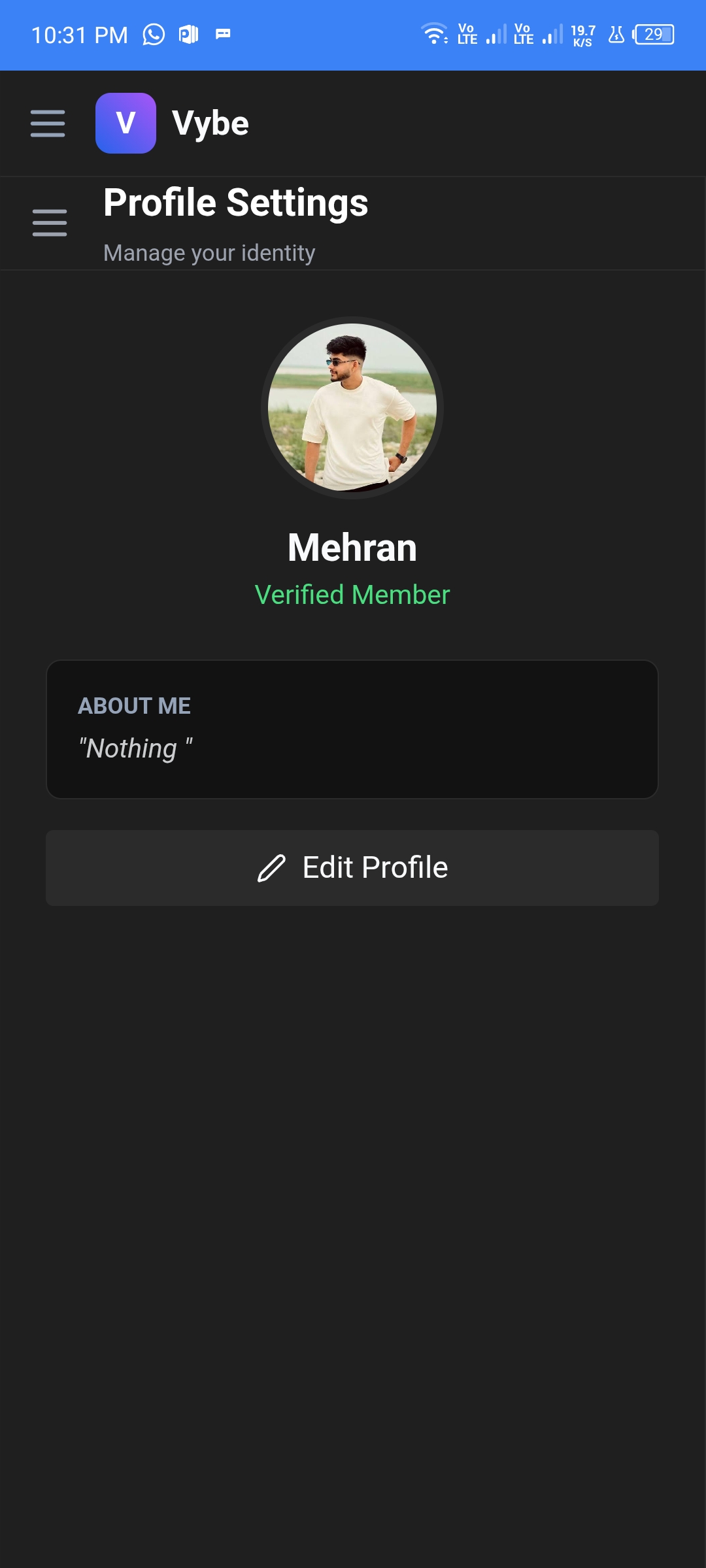Viewport: 706px width, 1568px height.
Task: Select the network speed indicator 19.7 K/S
Action: point(582,34)
